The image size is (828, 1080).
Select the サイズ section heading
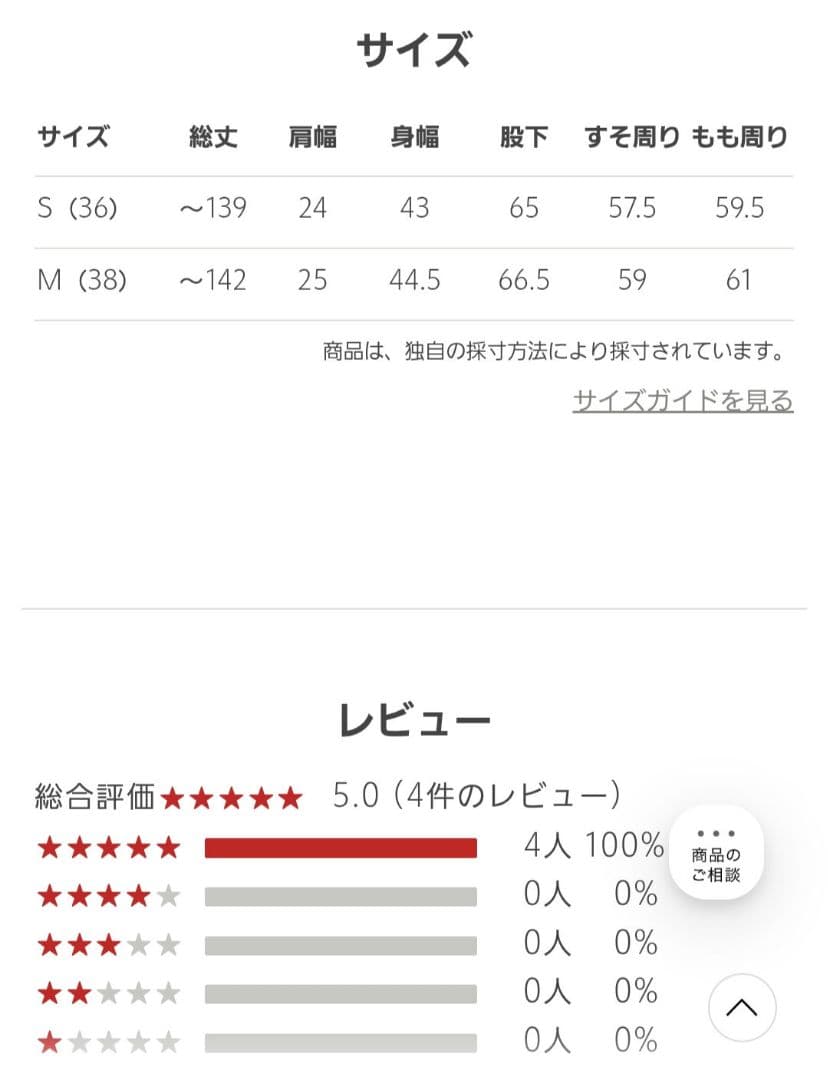[414, 48]
